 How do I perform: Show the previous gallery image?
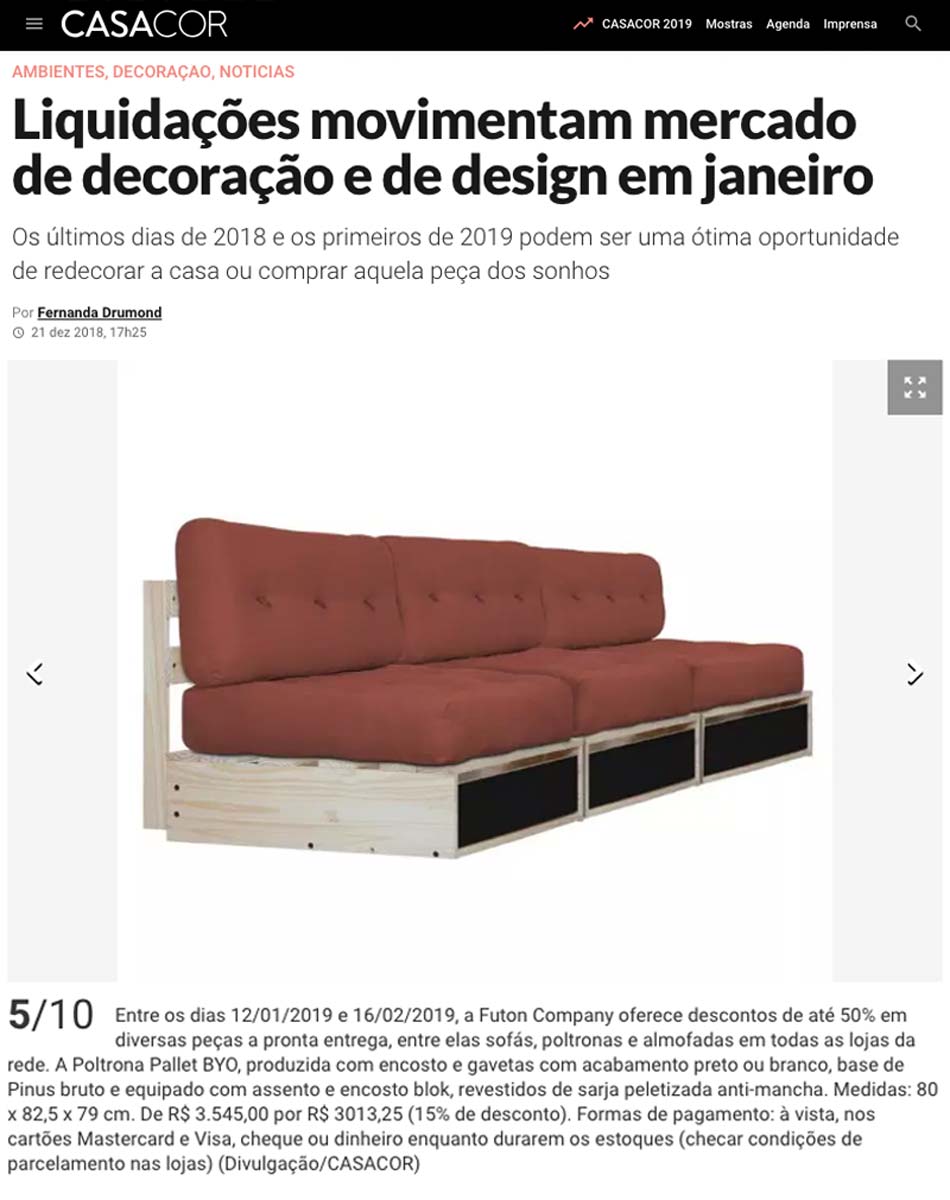pyautogui.click(x=35, y=674)
